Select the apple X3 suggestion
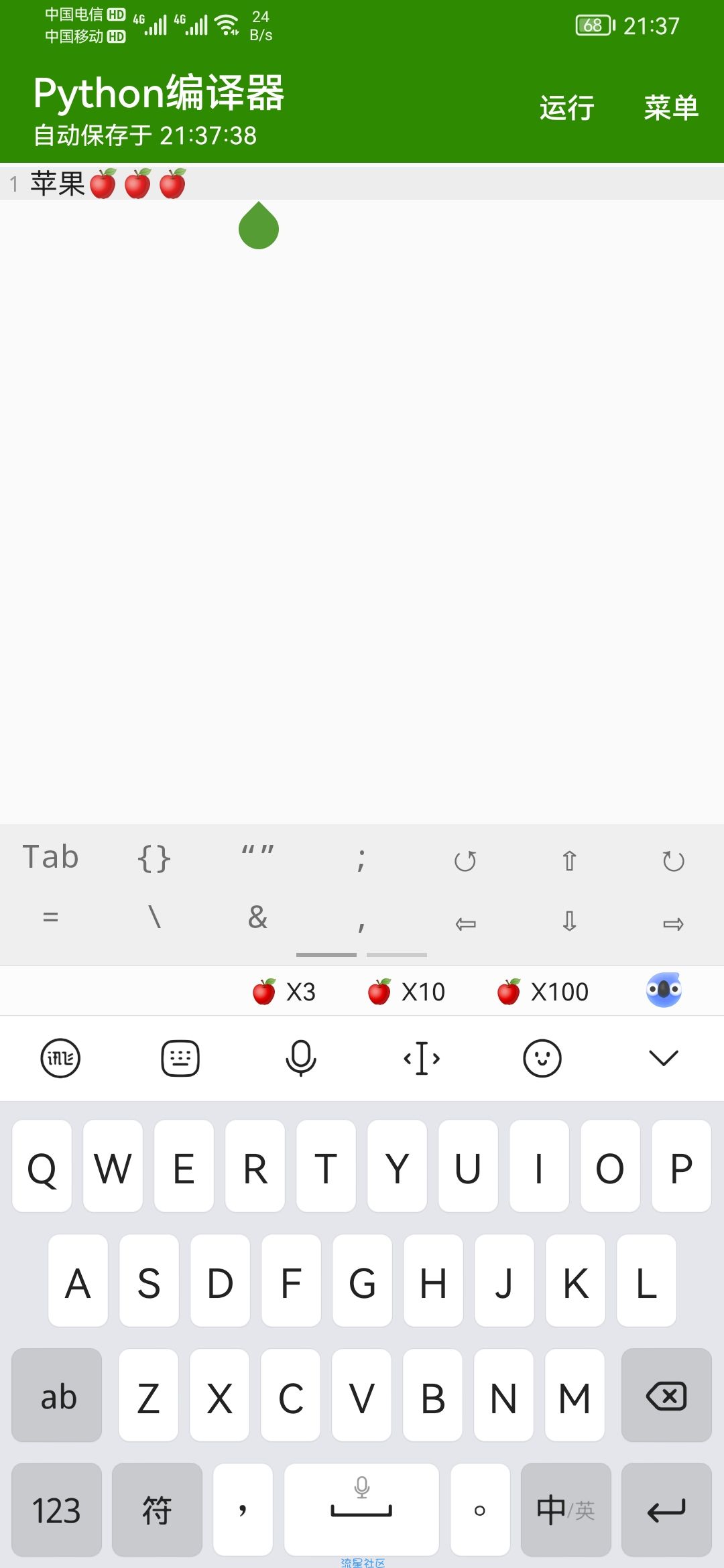This screenshot has height=1568, width=724. pos(284,992)
